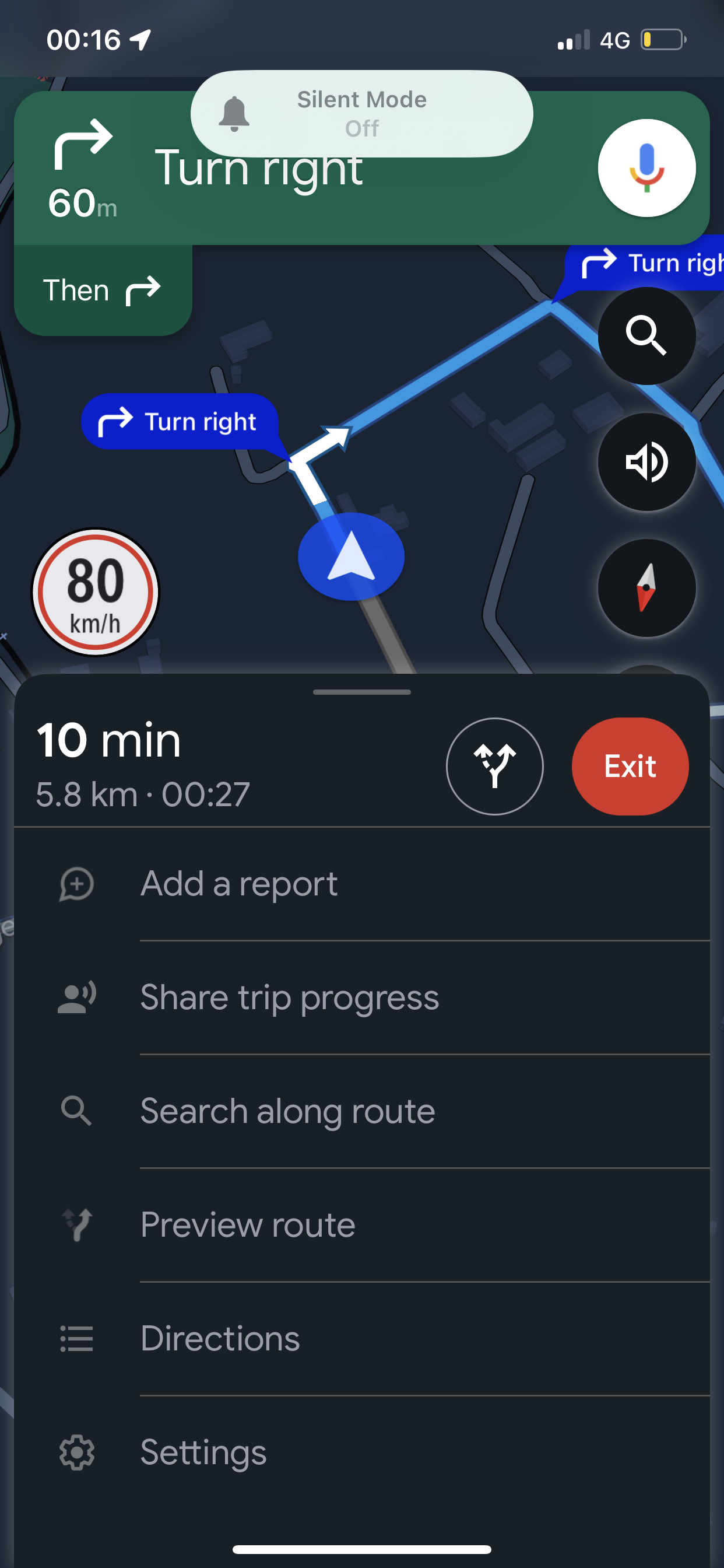View alternative routes

click(495, 766)
